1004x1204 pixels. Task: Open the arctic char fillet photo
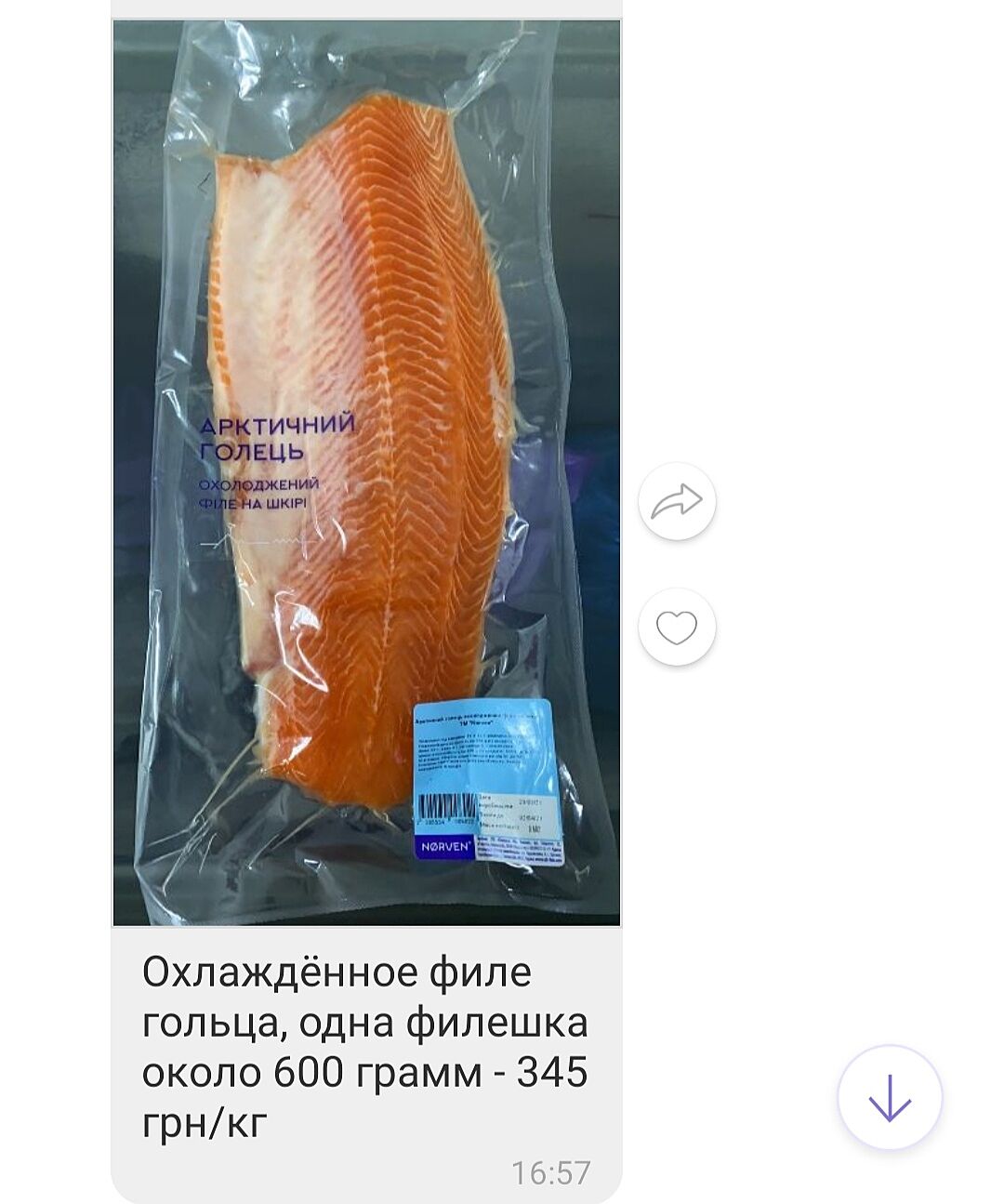point(366,472)
